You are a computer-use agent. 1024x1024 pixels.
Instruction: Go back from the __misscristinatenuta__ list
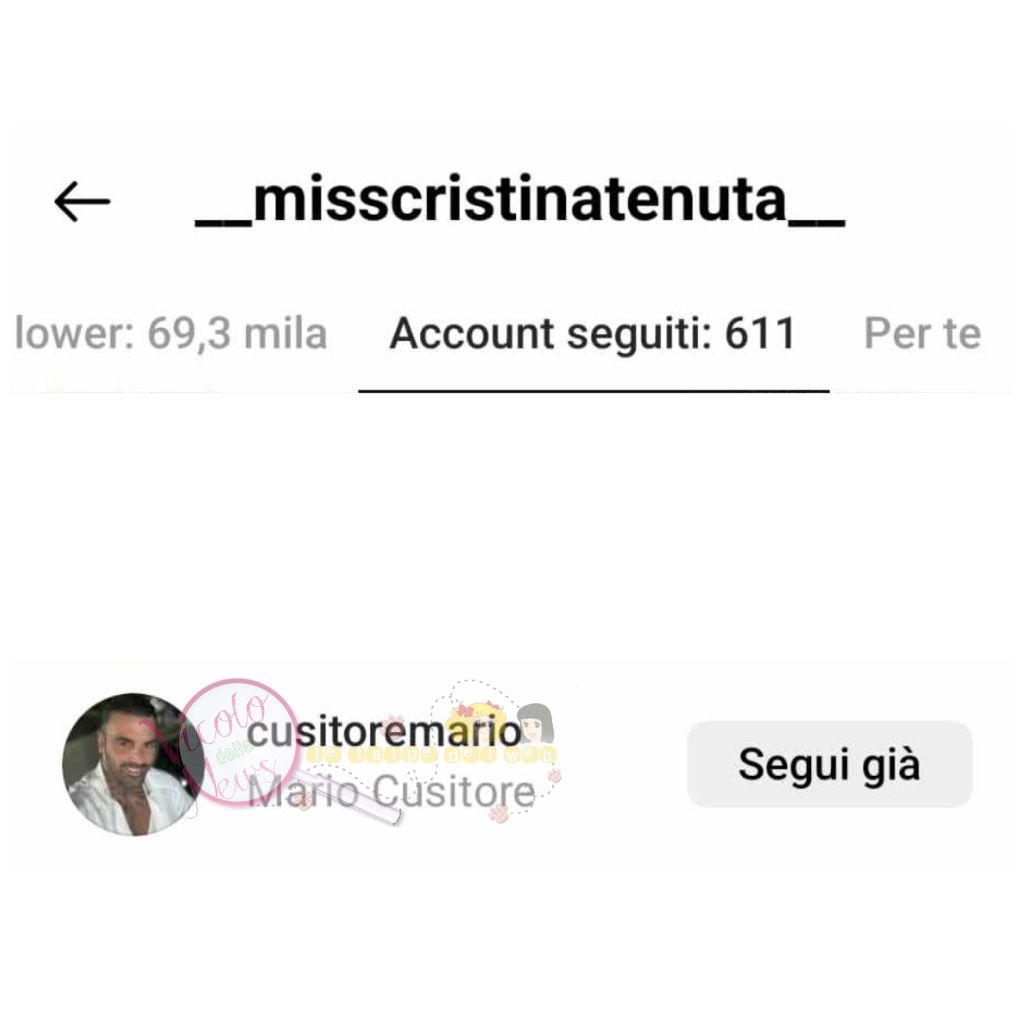82,202
